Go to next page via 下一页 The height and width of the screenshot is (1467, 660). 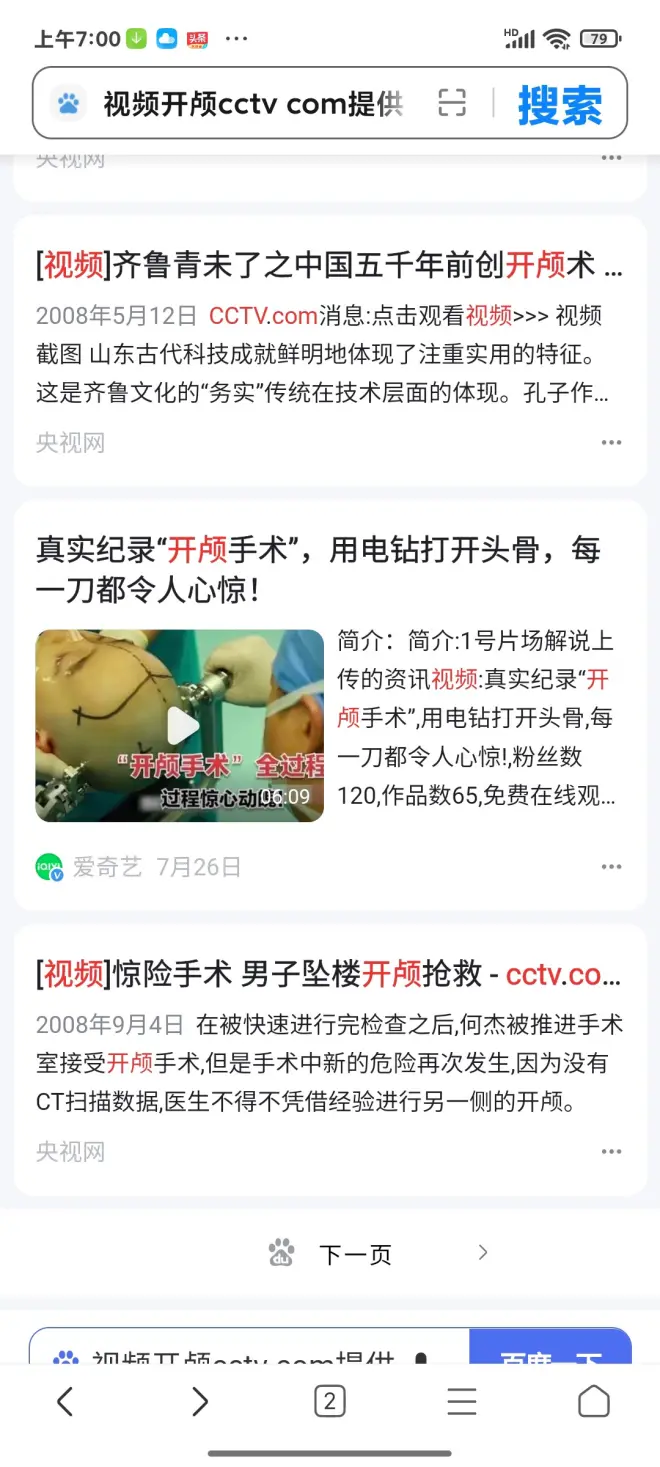356,1254
